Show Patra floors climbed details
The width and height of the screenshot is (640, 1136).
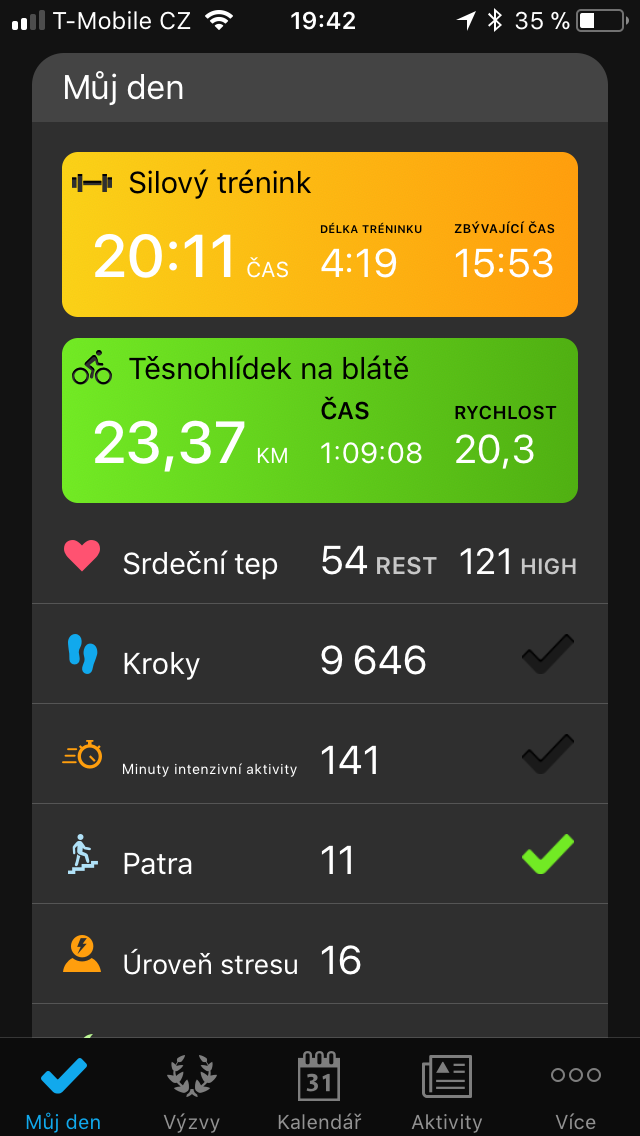coord(320,860)
